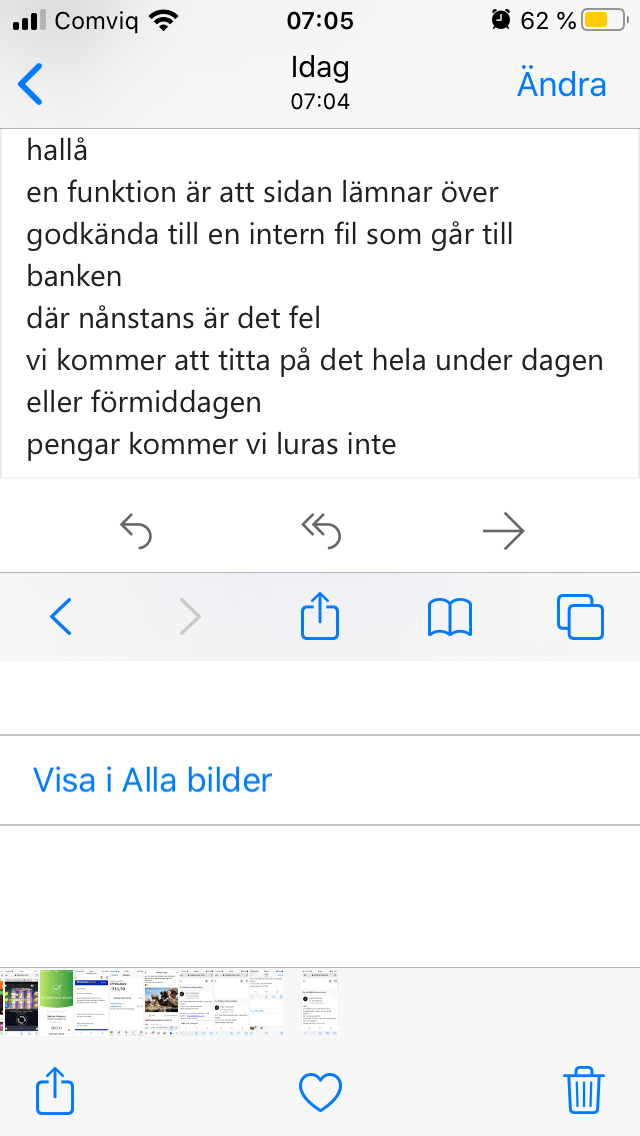Open the Visa i Alla bilder link

click(153, 780)
